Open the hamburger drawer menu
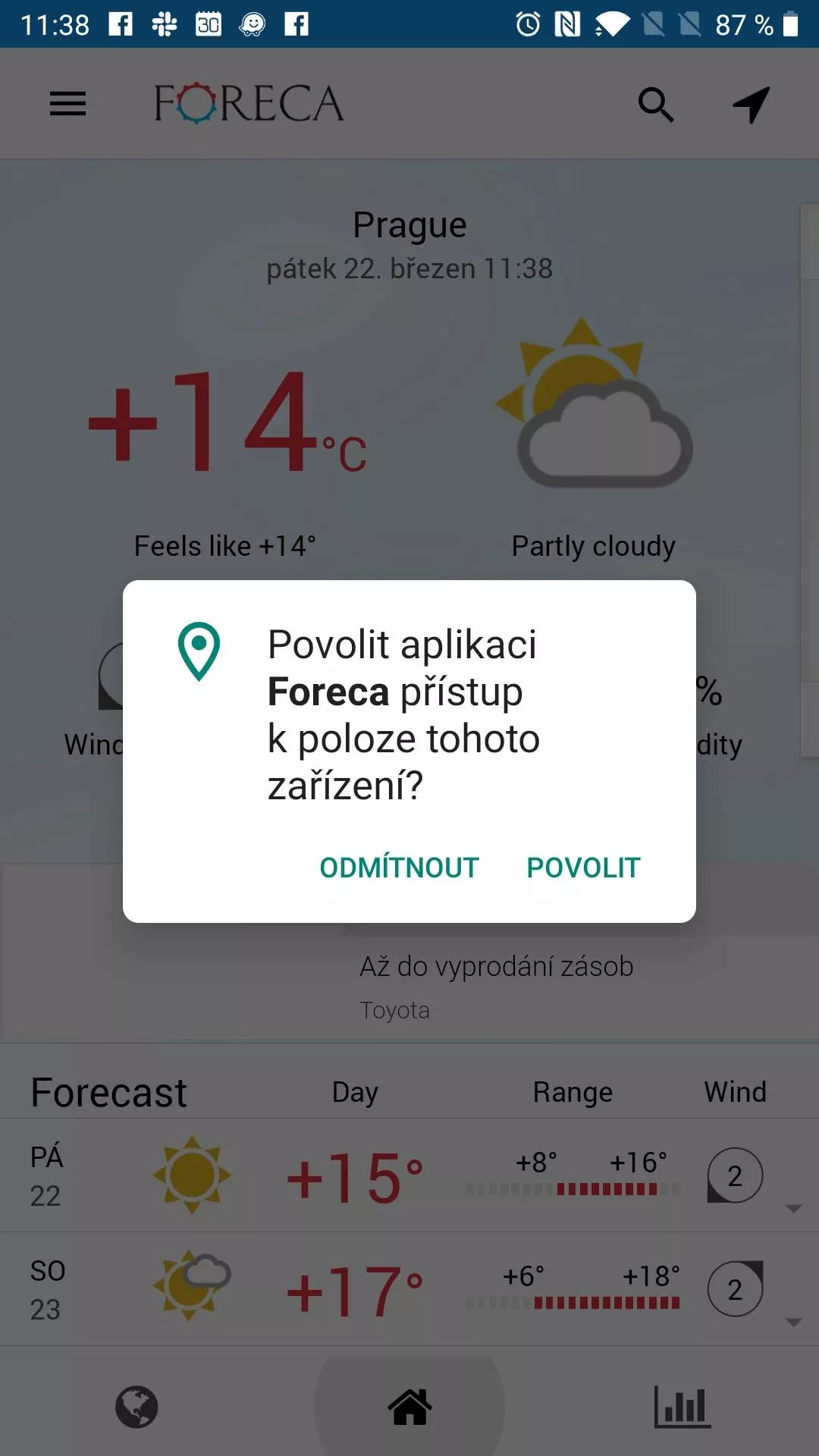This screenshot has width=819, height=1456. tap(67, 104)
